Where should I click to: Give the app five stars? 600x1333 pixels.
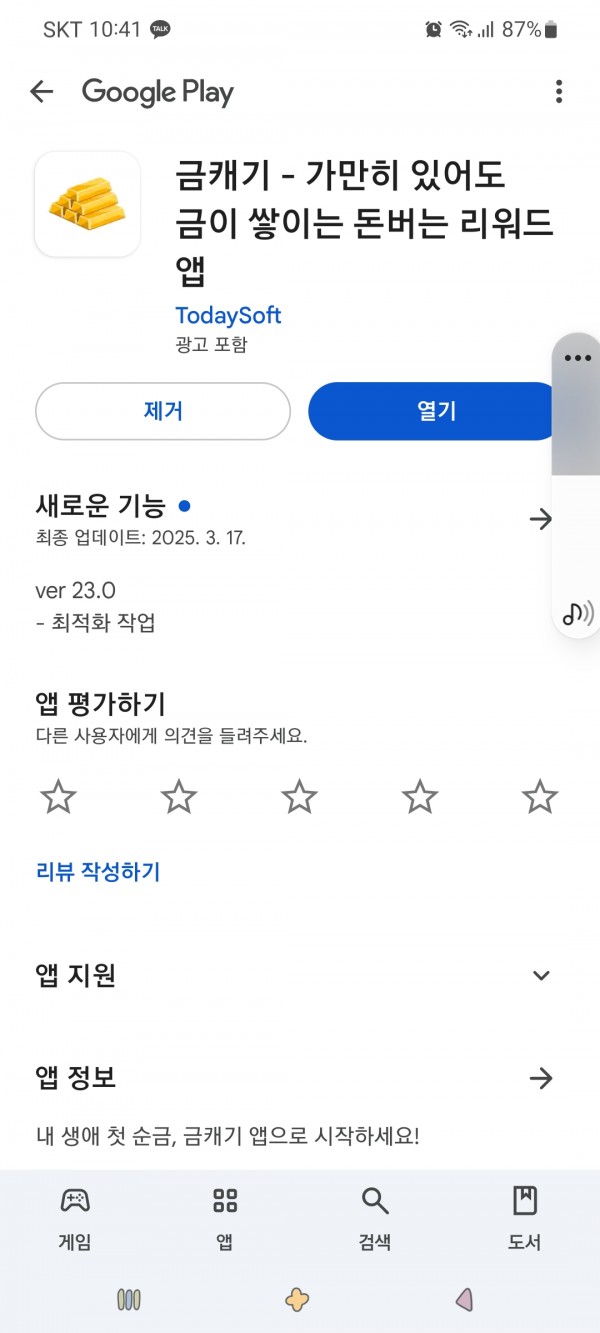(x=540, y=797)
